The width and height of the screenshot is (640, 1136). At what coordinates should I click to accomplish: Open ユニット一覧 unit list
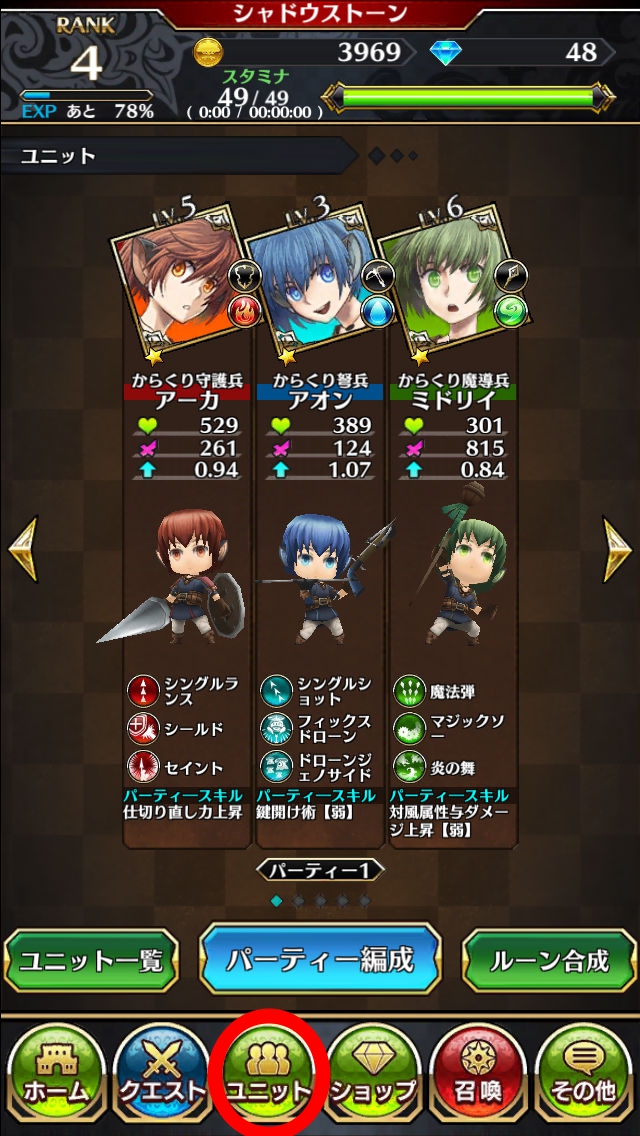91,961
